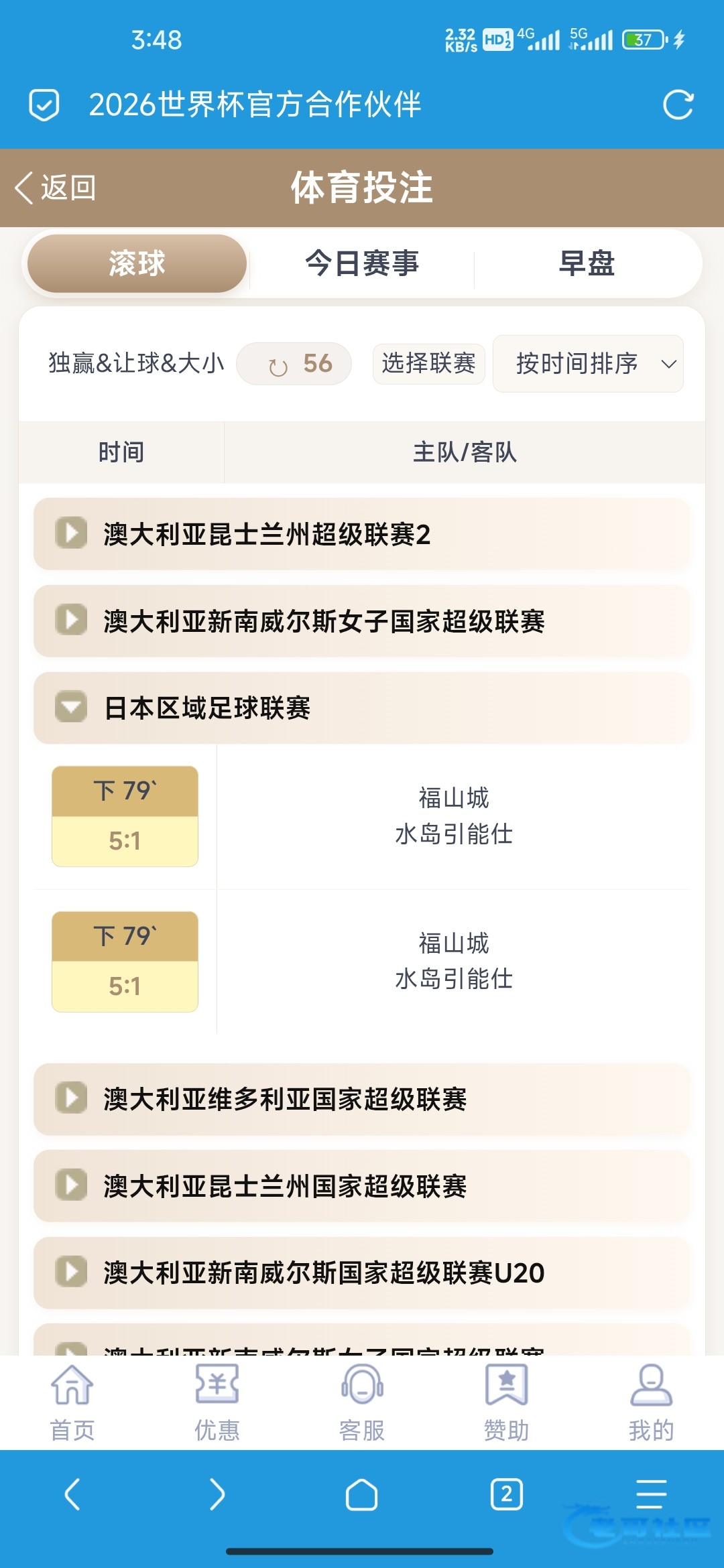The image size is (724, 1568).
Task: Expand 澳大利亚新南威尔斯女子国家超级联赛 league
Action: coord(362,621)
